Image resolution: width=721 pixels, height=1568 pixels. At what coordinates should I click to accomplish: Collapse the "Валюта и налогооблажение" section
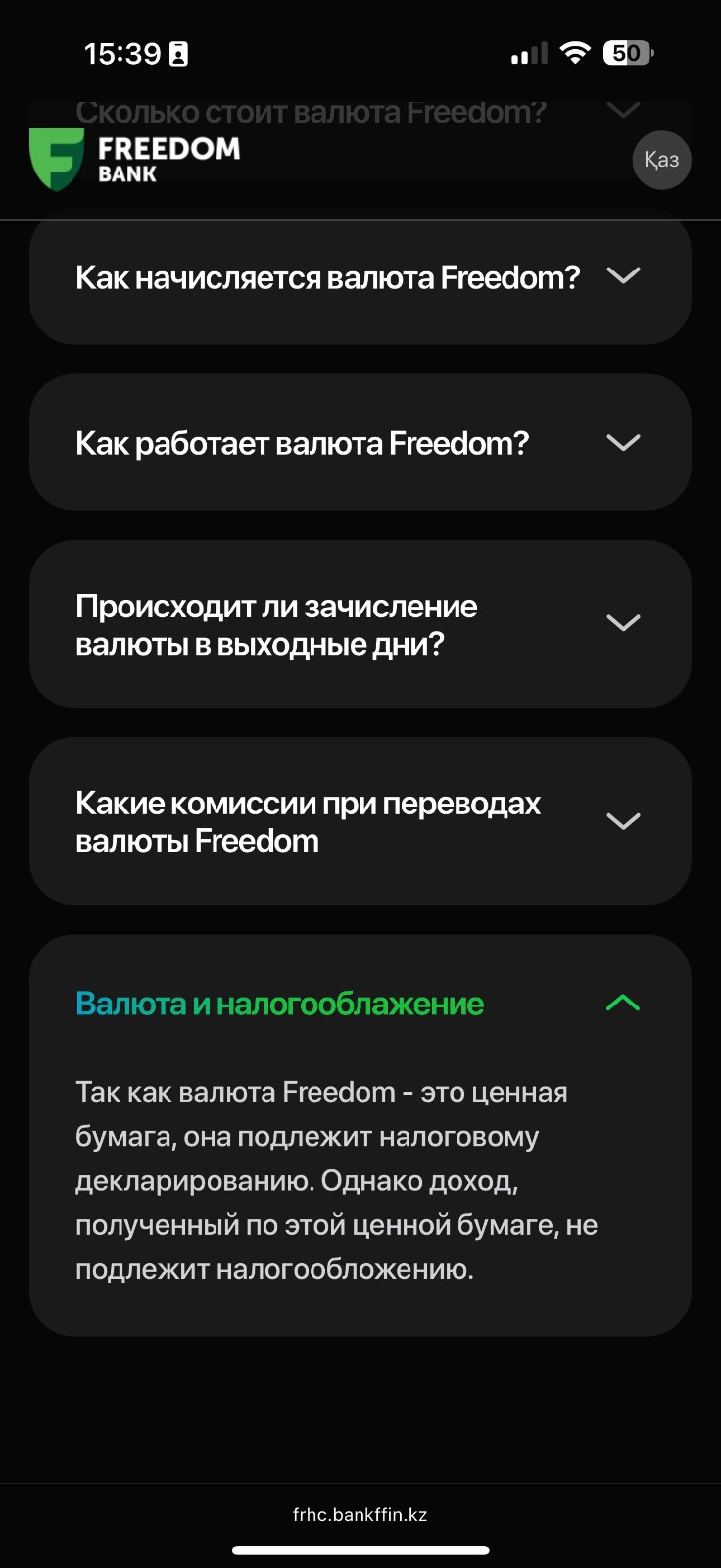[360, 1004]
